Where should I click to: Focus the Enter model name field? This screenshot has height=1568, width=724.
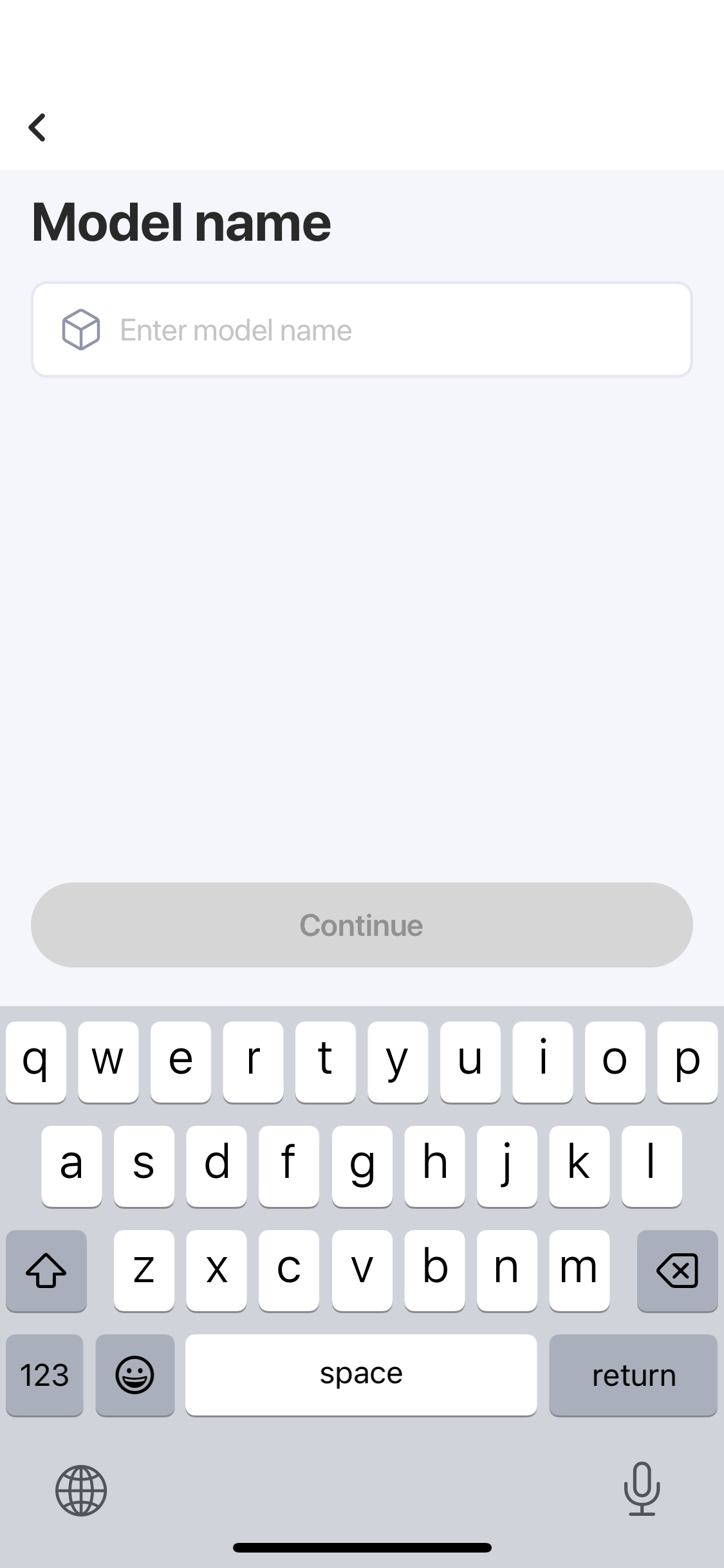tap(362, 330)
